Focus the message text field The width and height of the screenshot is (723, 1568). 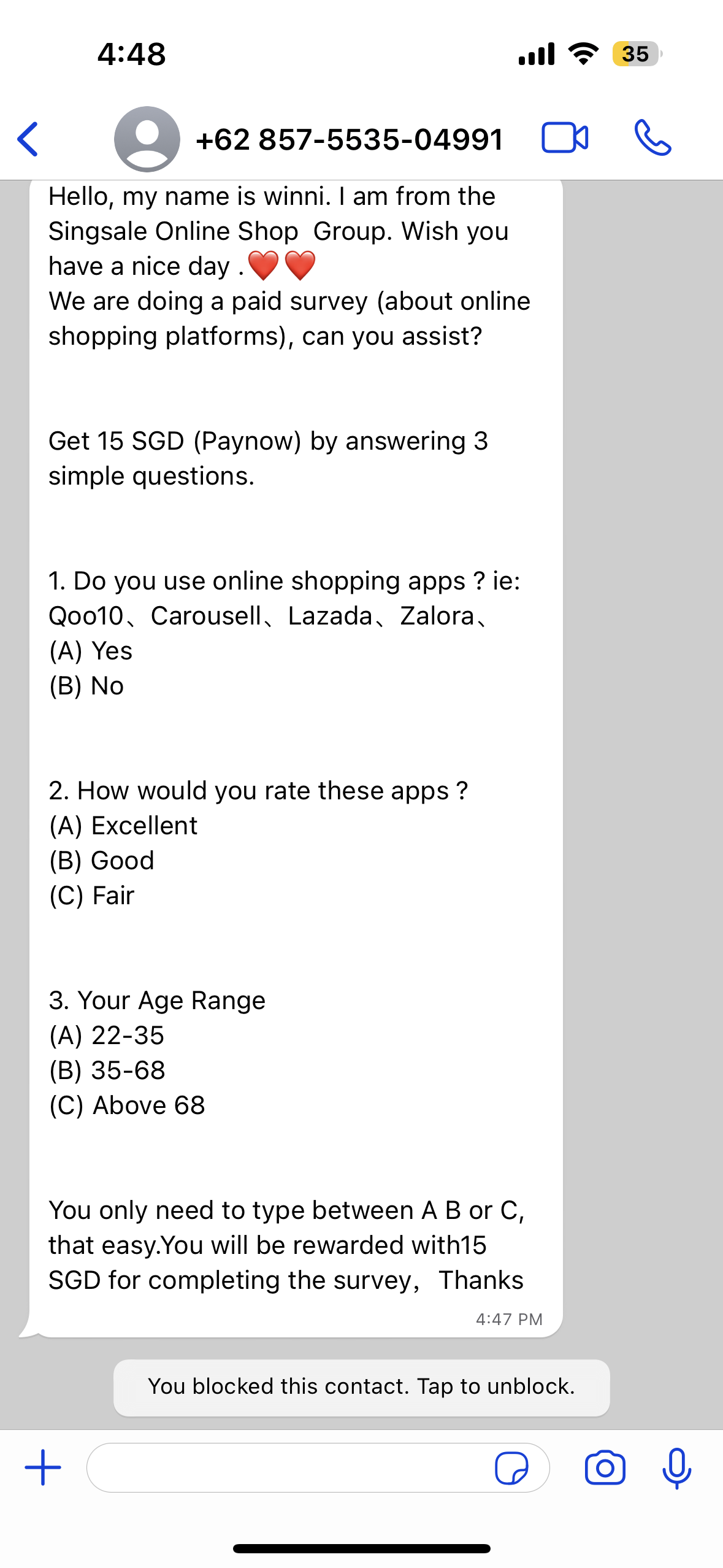click(288, 1467)
